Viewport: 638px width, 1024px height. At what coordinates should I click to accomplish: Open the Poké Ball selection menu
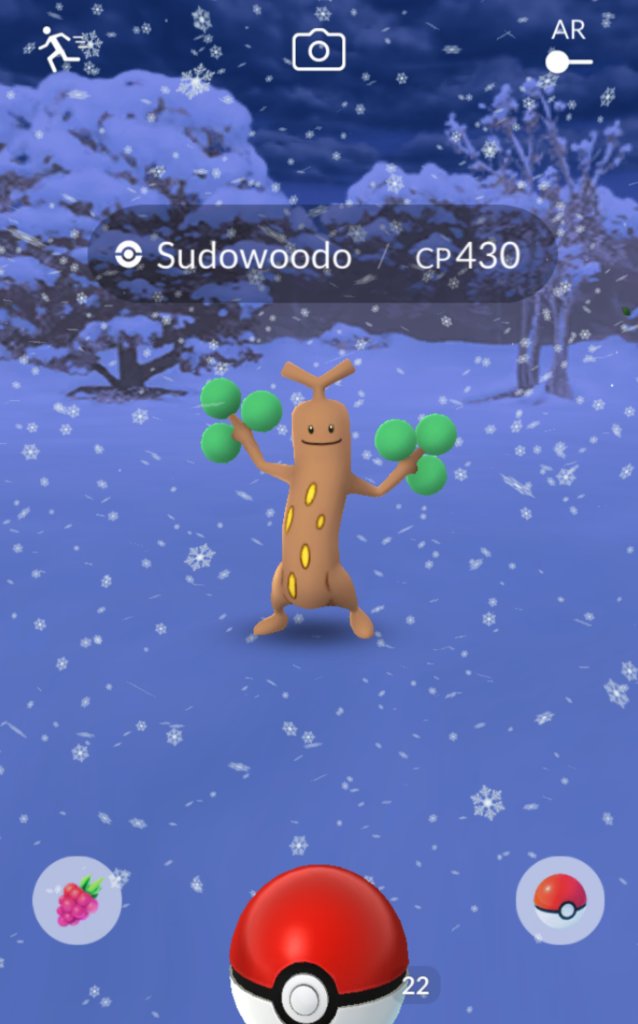point(559,900)
